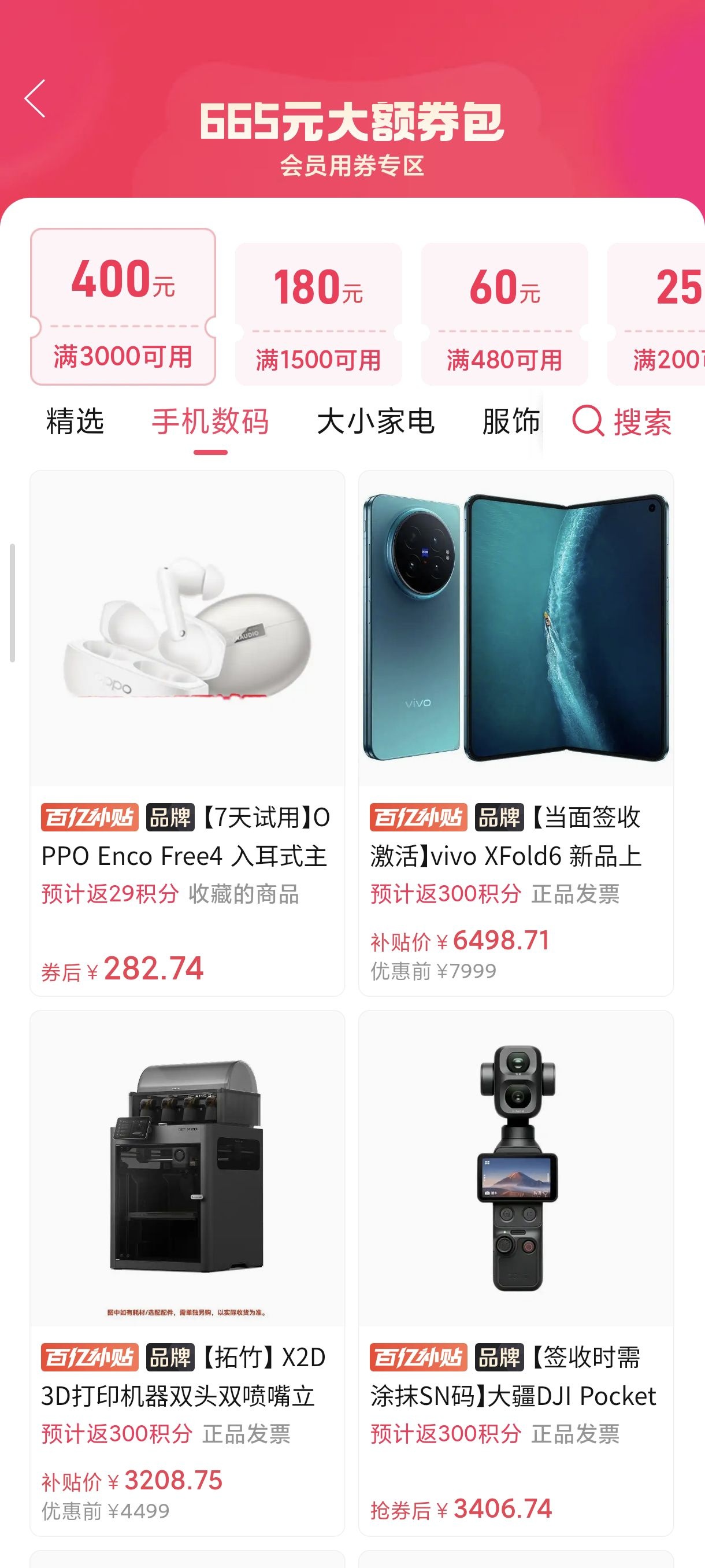Screen dimensions: 705x1568
Task: Switch to the 精选 tab
Action: 76,421
